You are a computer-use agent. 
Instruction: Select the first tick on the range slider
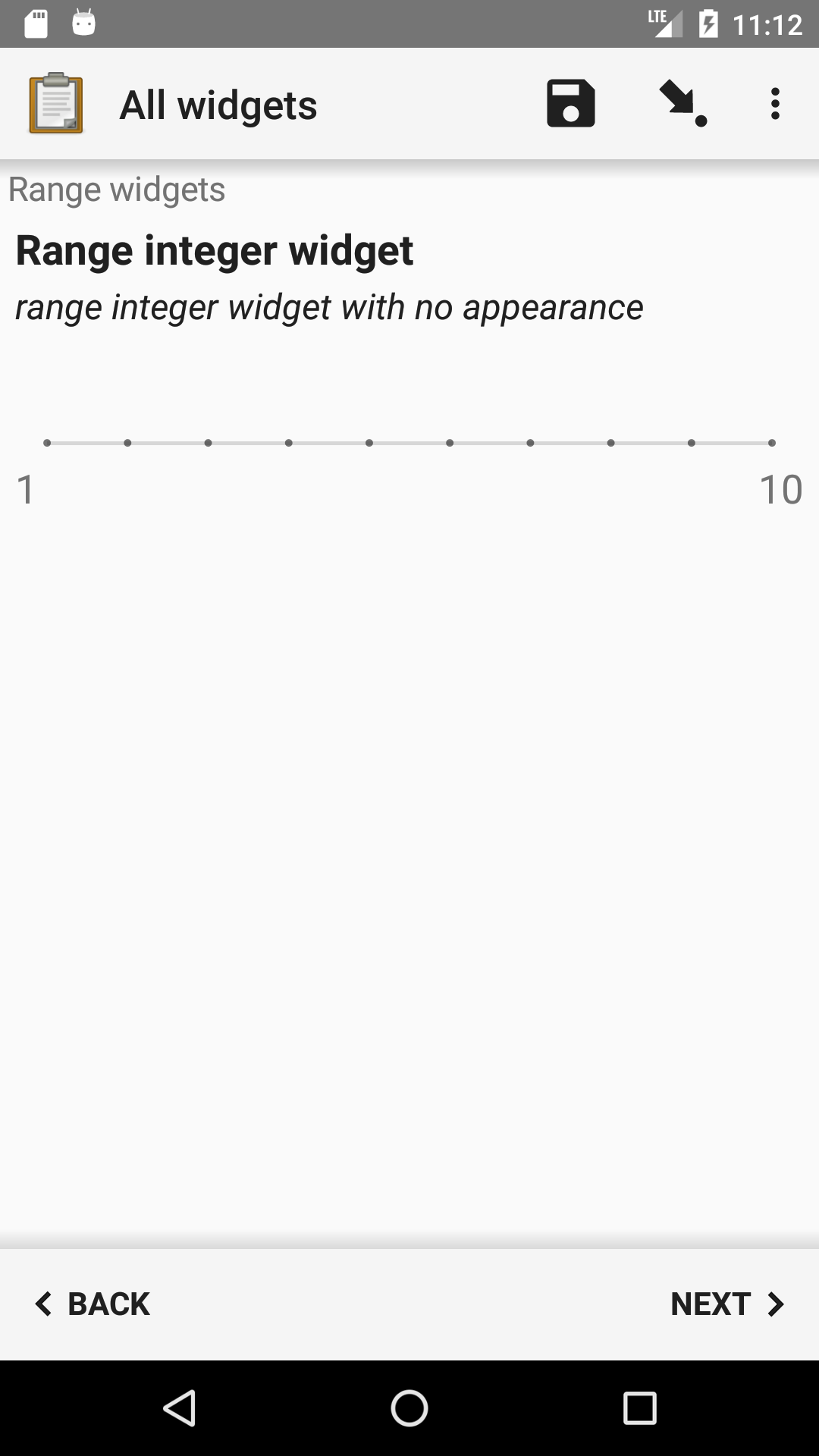(x=47, y=443)
